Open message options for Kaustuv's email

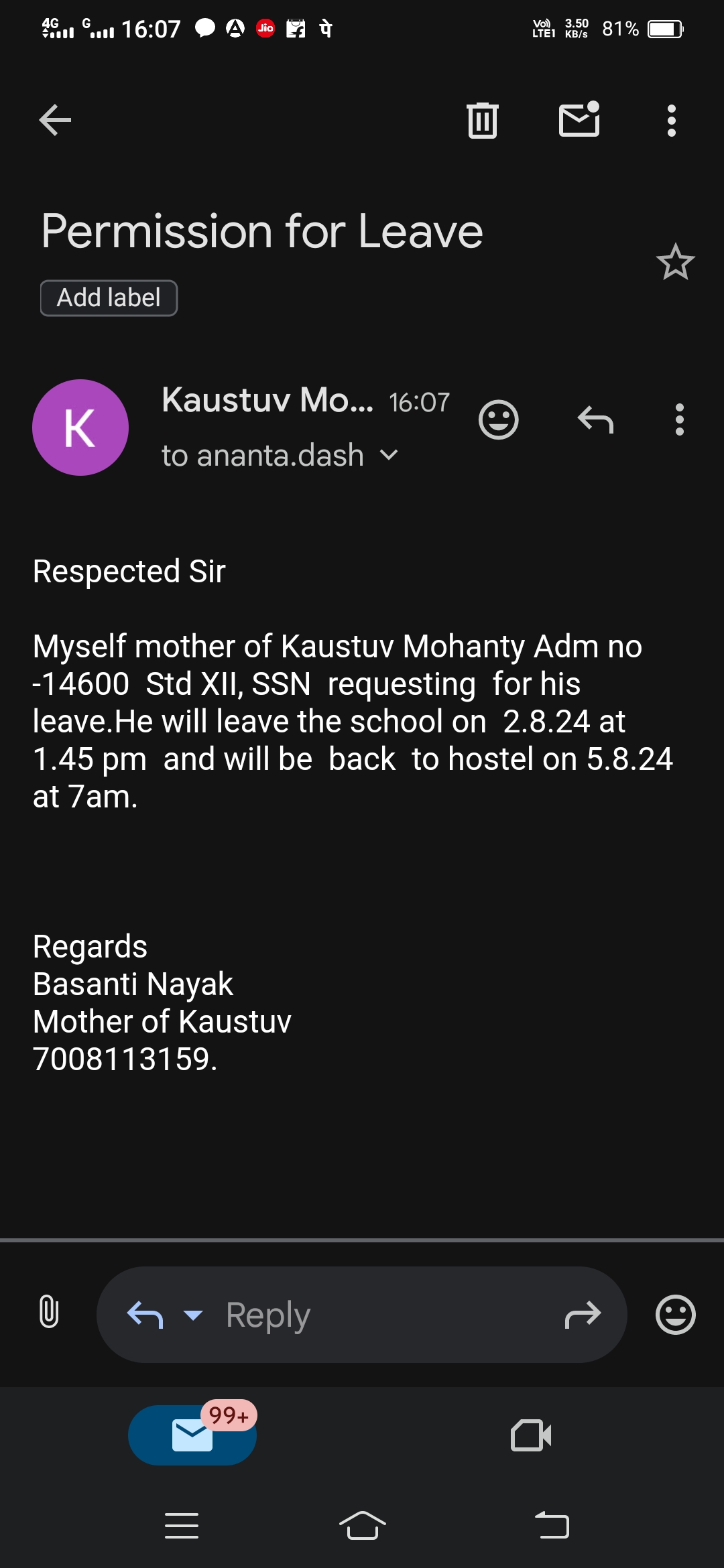pos(679,420)
